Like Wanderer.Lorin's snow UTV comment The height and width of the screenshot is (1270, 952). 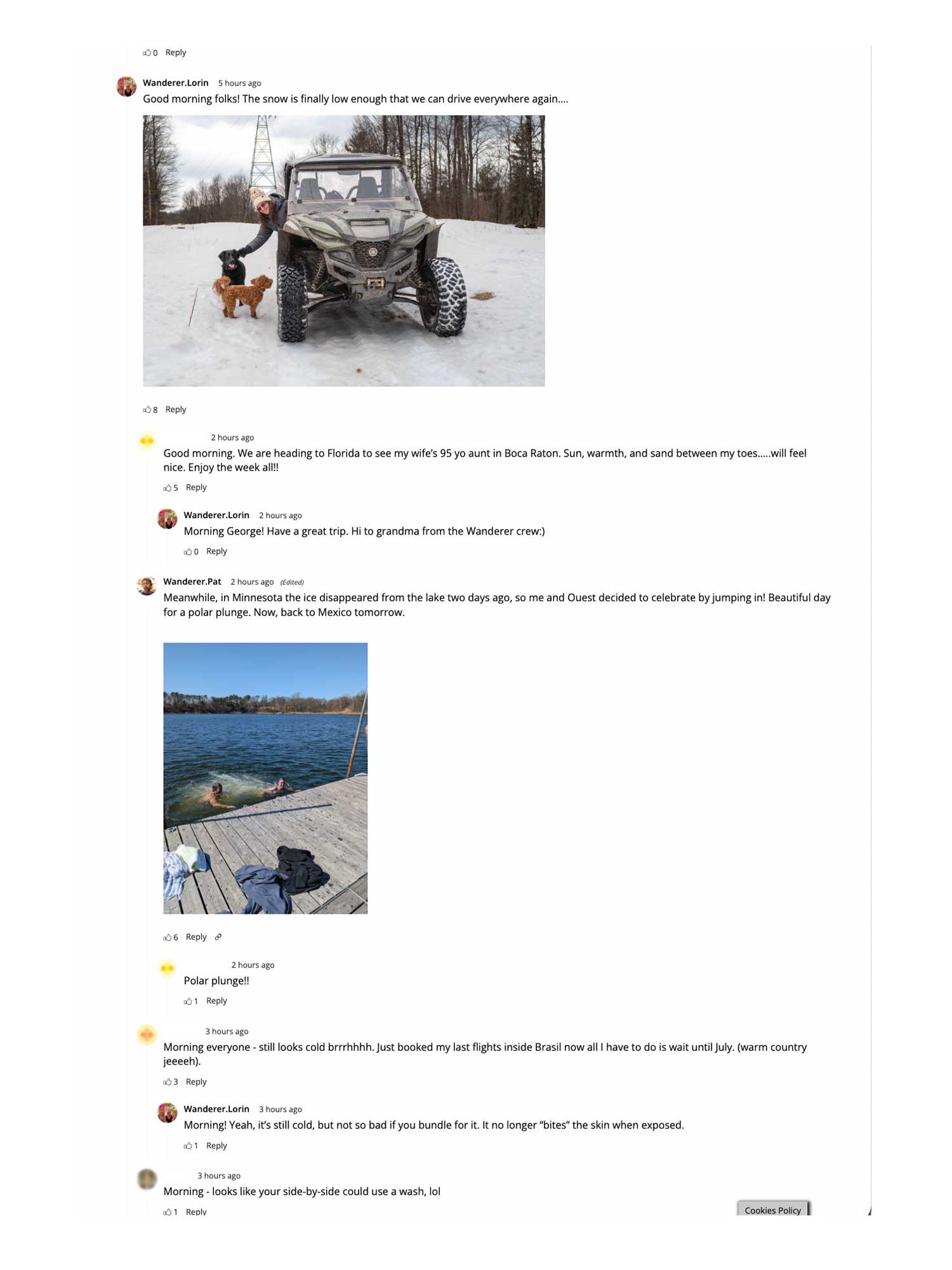[147, 410]
